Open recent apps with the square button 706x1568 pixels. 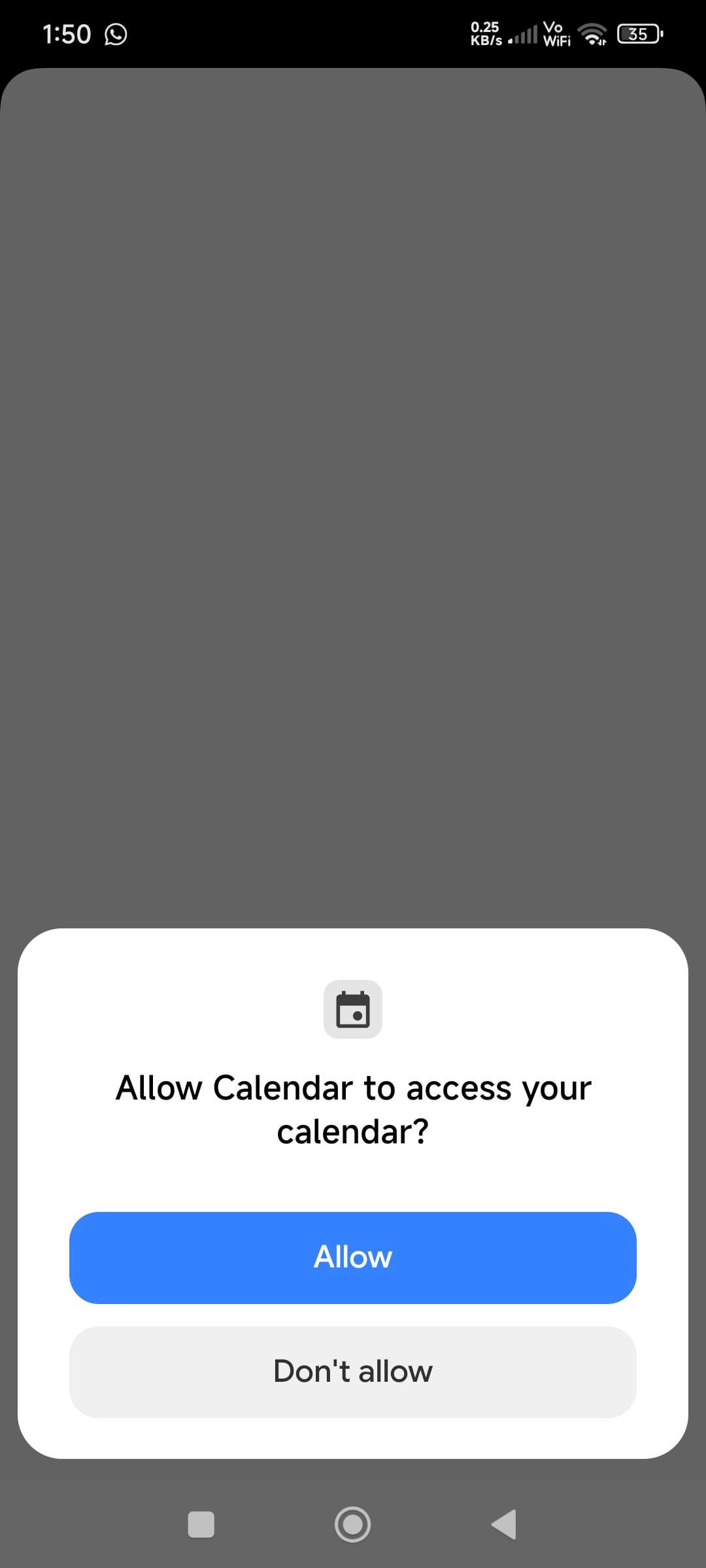tap(201, 1524)
